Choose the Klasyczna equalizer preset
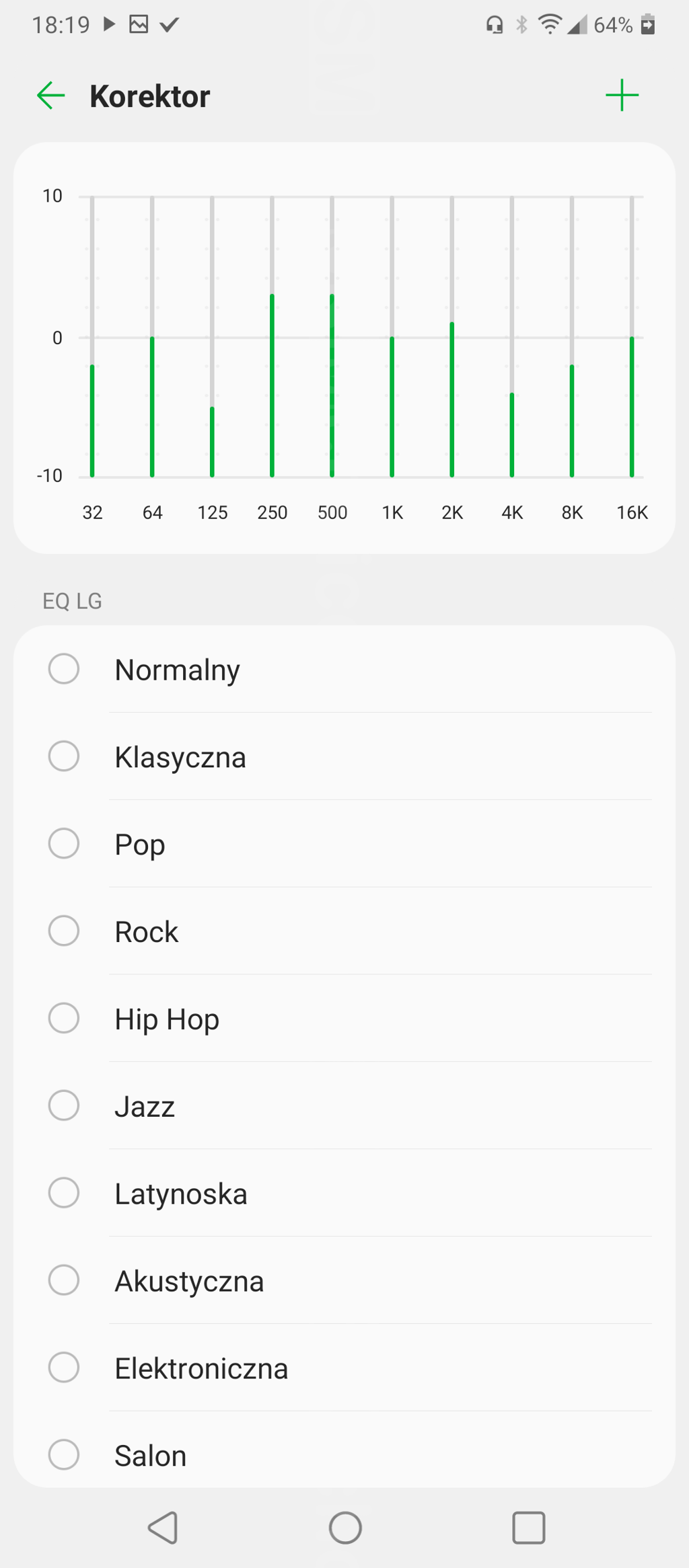This screenshot has height=1568, width=689. click(x=344, y=756)
